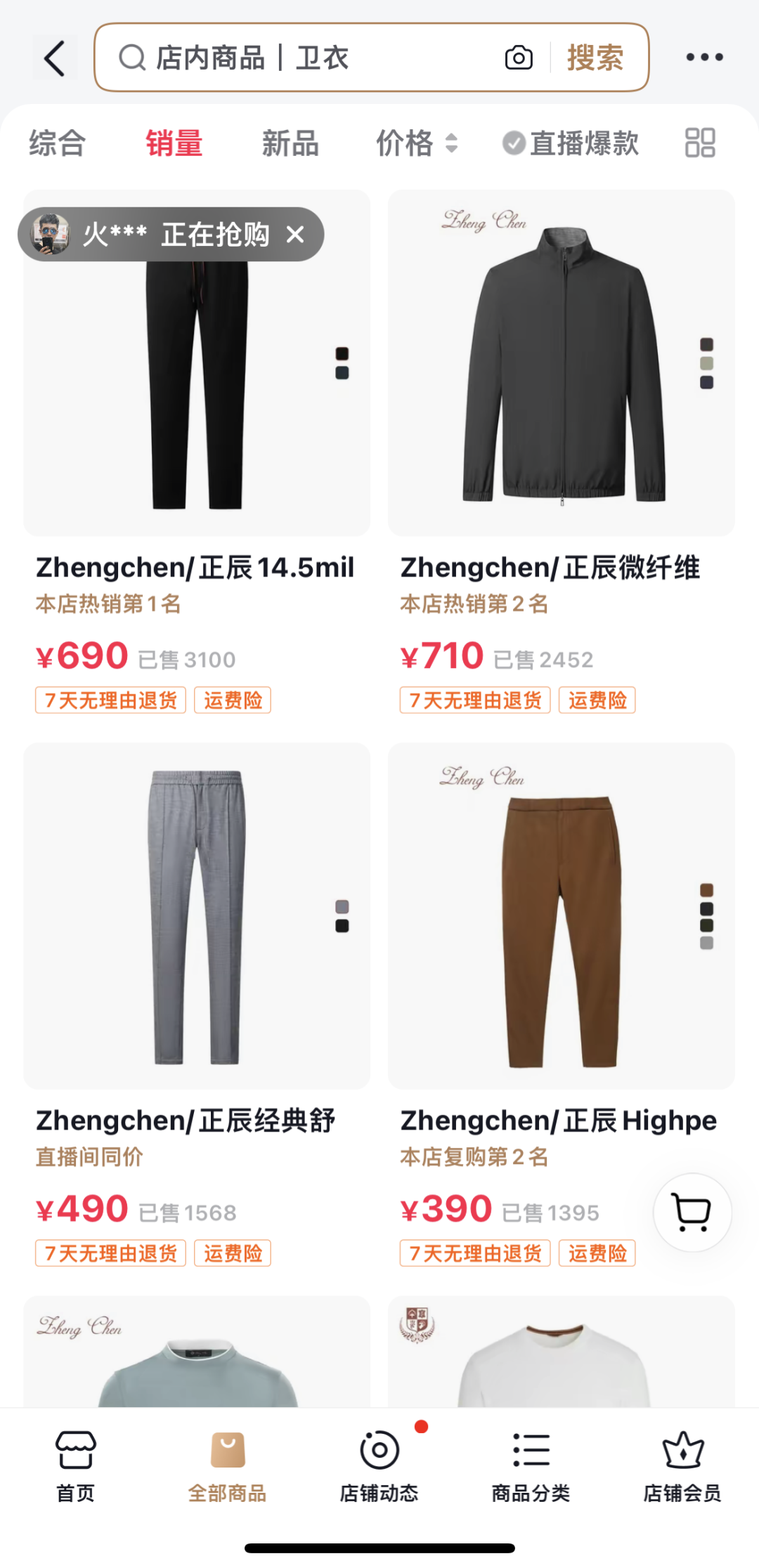Open the ¥490 grey trousers product
This screenshot has height=1568, width=759.
click(x=197, y=916)
